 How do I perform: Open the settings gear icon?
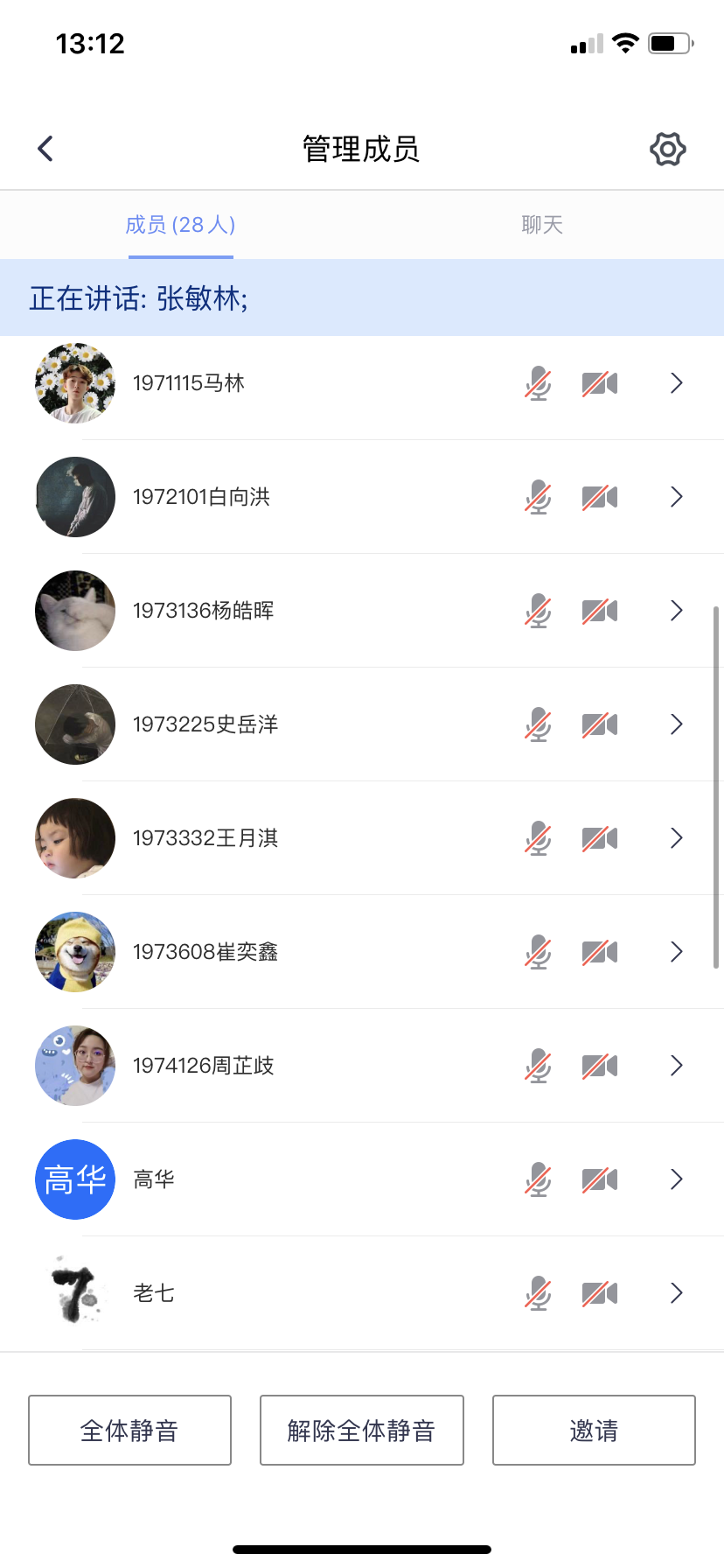(667, 150)
